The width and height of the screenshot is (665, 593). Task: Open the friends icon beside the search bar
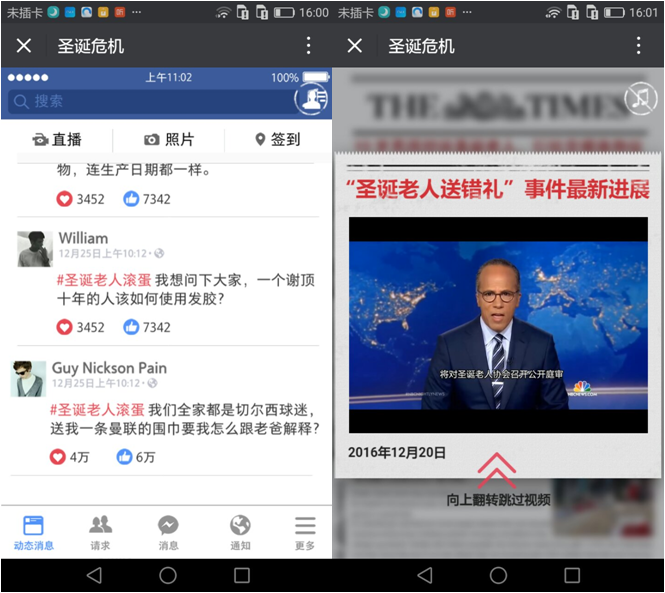pyautogui.click(x=312, y=98)
